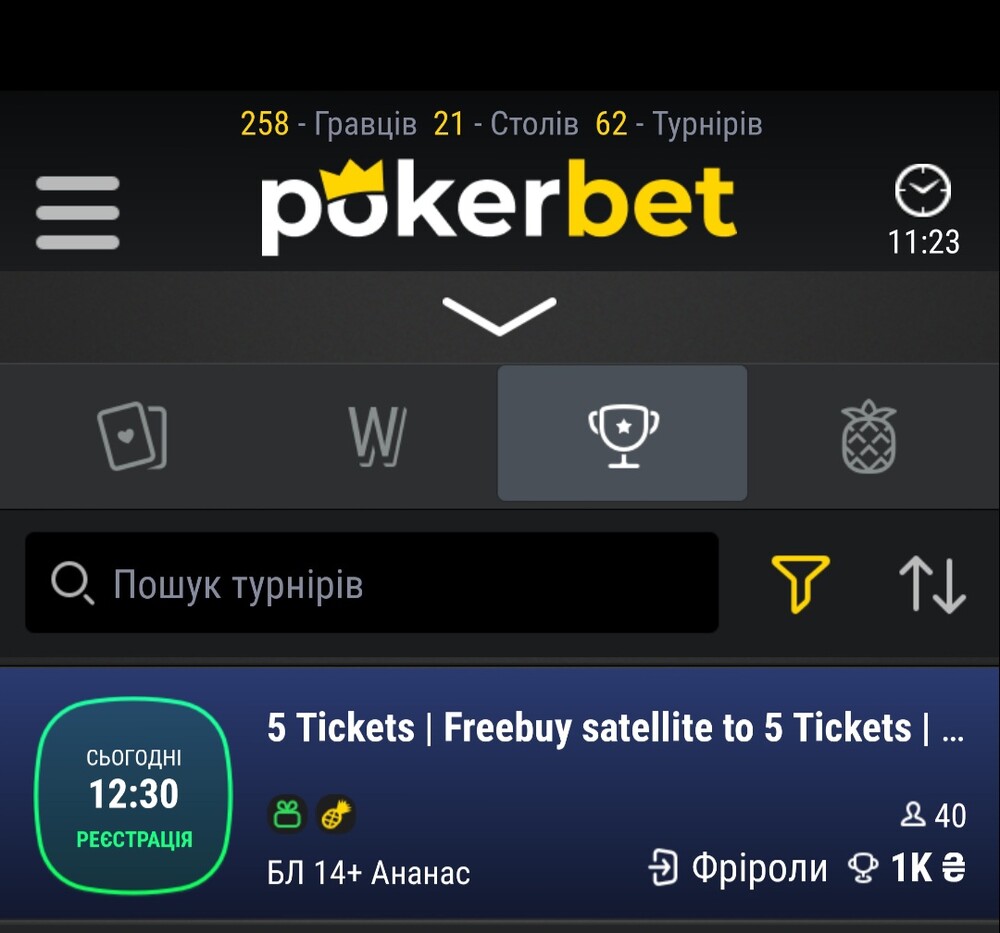Switch to the cards games tab
Screen dimensions: 1000x933
(132, 436)
